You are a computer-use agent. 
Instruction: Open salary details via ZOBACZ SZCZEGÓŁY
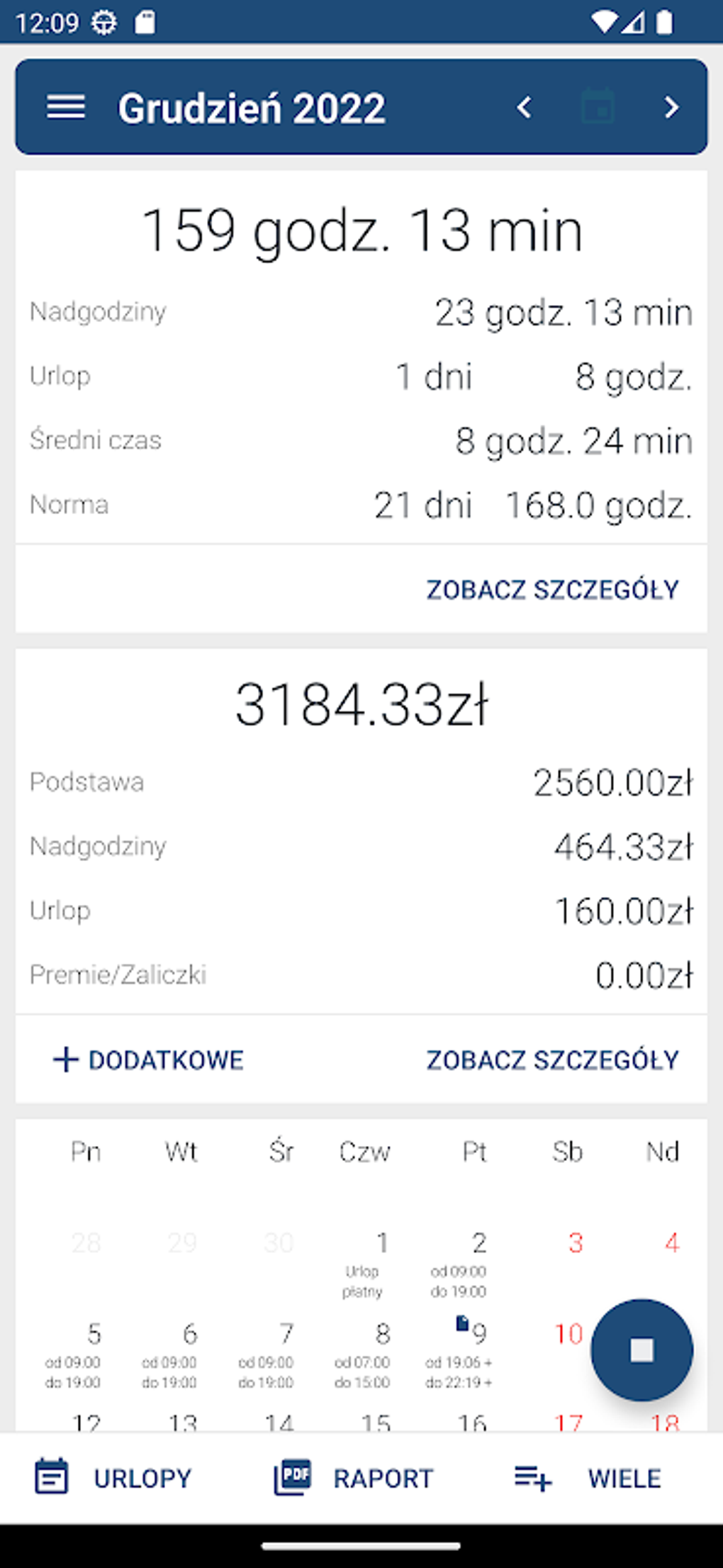pyautogui.click(x=551, y=1060)
